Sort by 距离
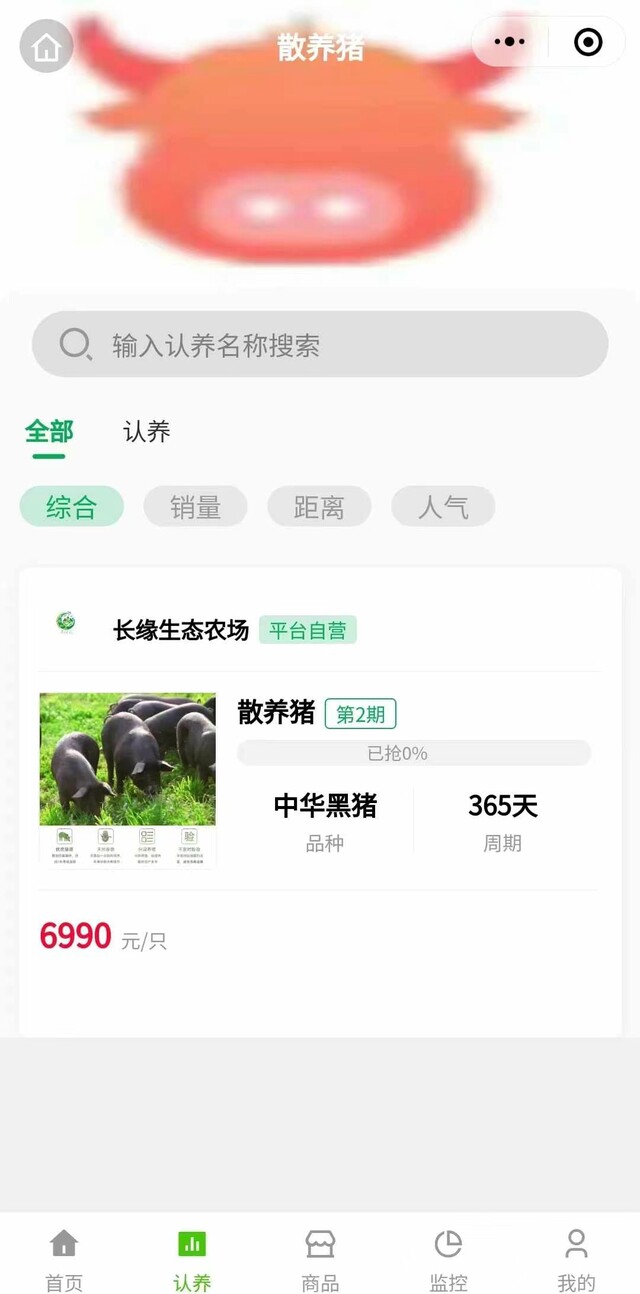Screen dimensions: 640x1294 point(319,507)
